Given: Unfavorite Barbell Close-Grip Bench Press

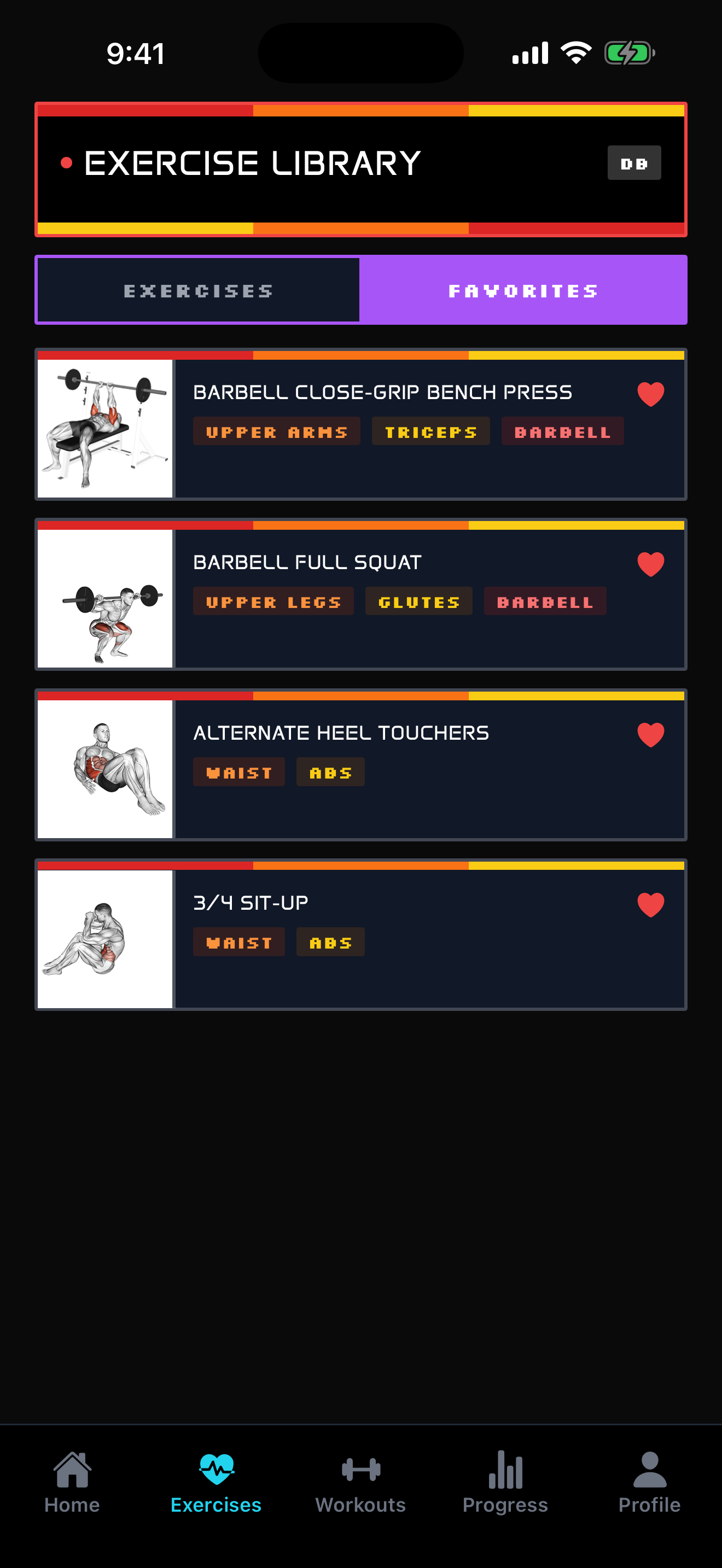Looking at the screenshot, I should point(650,394).
